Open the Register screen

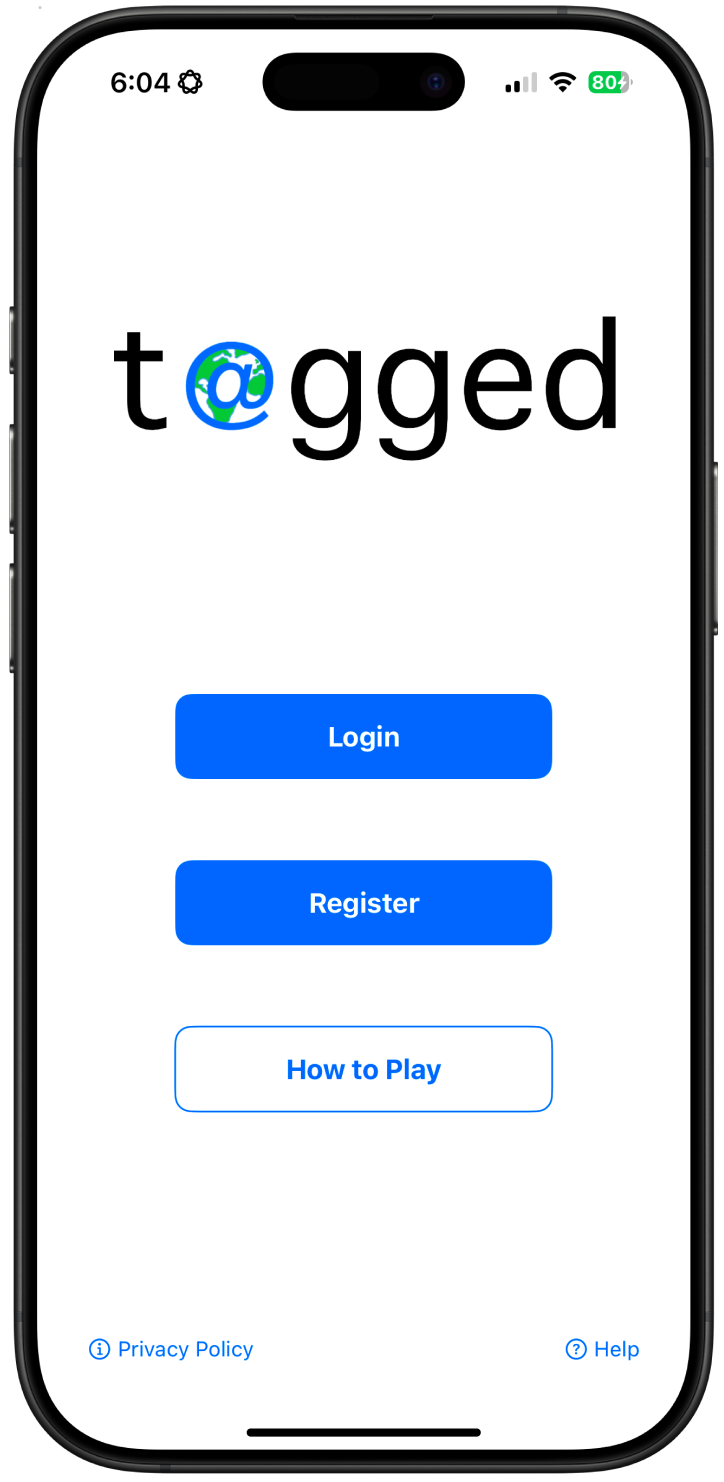[x=363, y=903]
